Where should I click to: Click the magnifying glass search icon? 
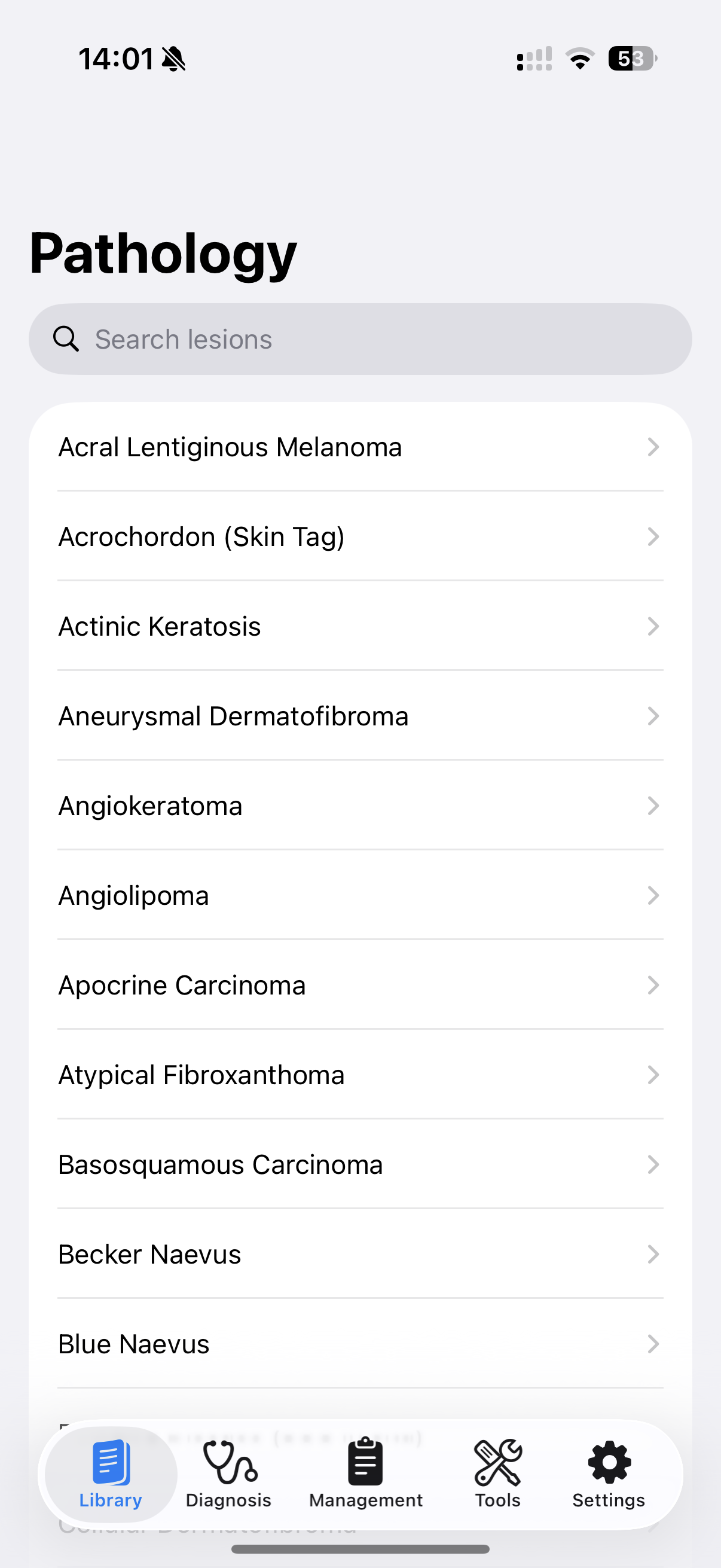[x=66, y=338]
